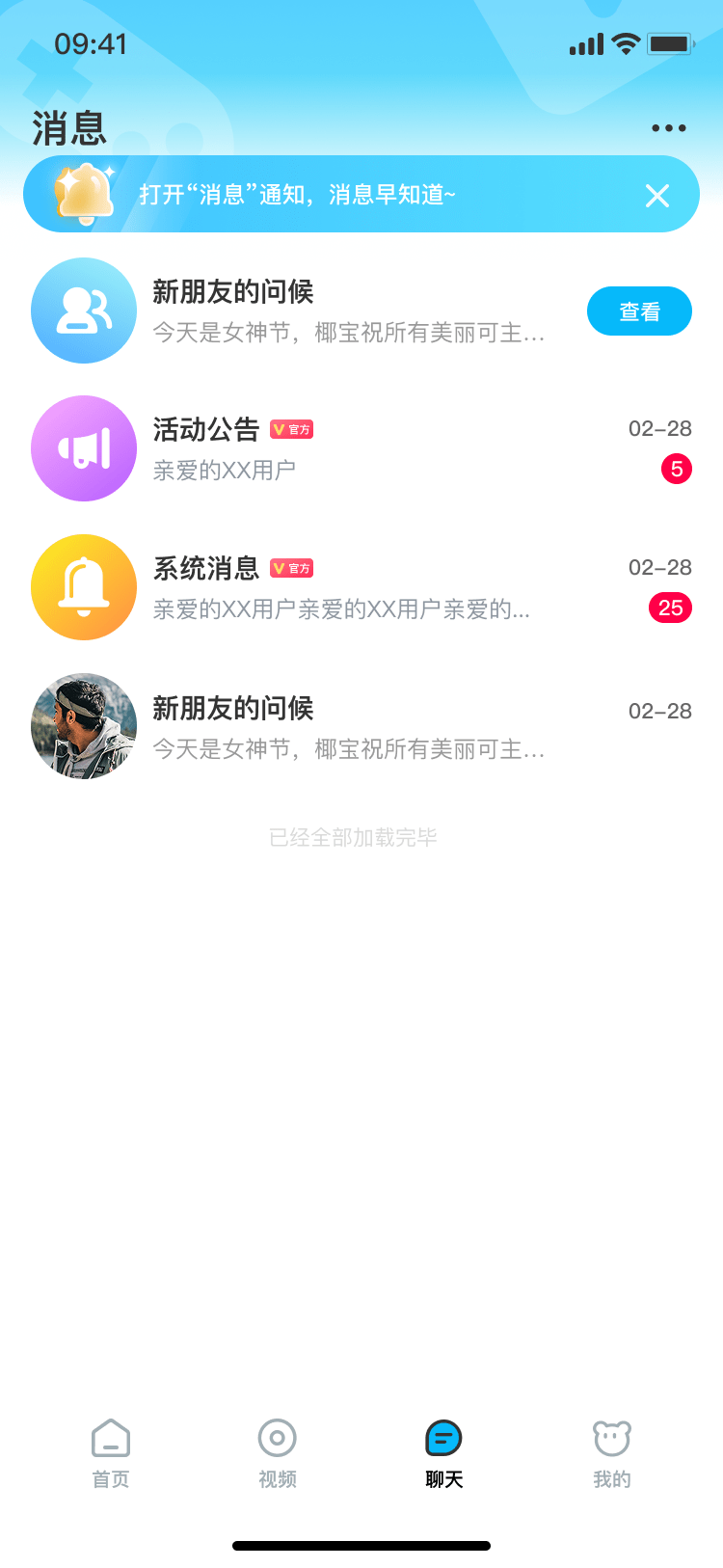Click the 官方 badge next to 系统消息
Screen dimensions: 723x1568
293,568
